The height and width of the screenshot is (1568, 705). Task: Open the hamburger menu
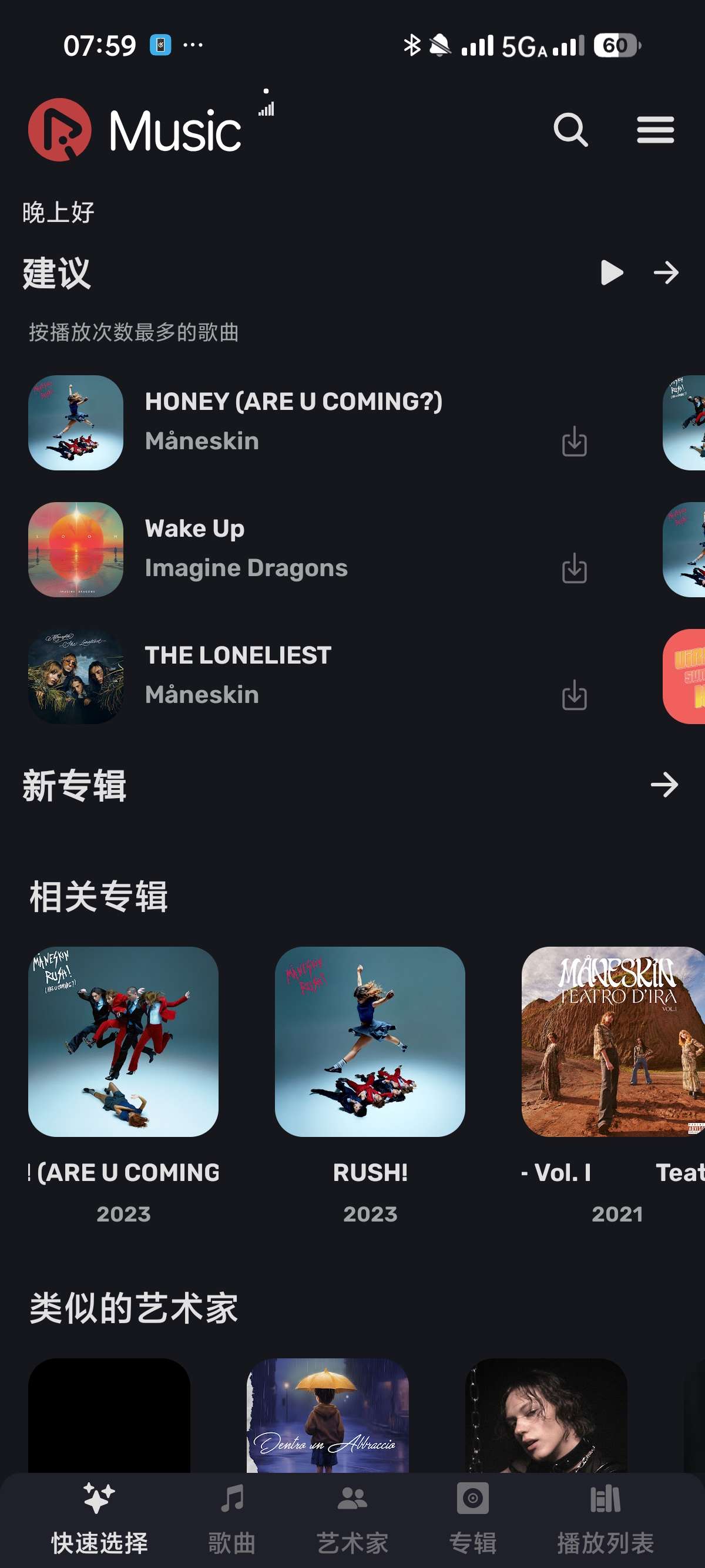(655, 130)
